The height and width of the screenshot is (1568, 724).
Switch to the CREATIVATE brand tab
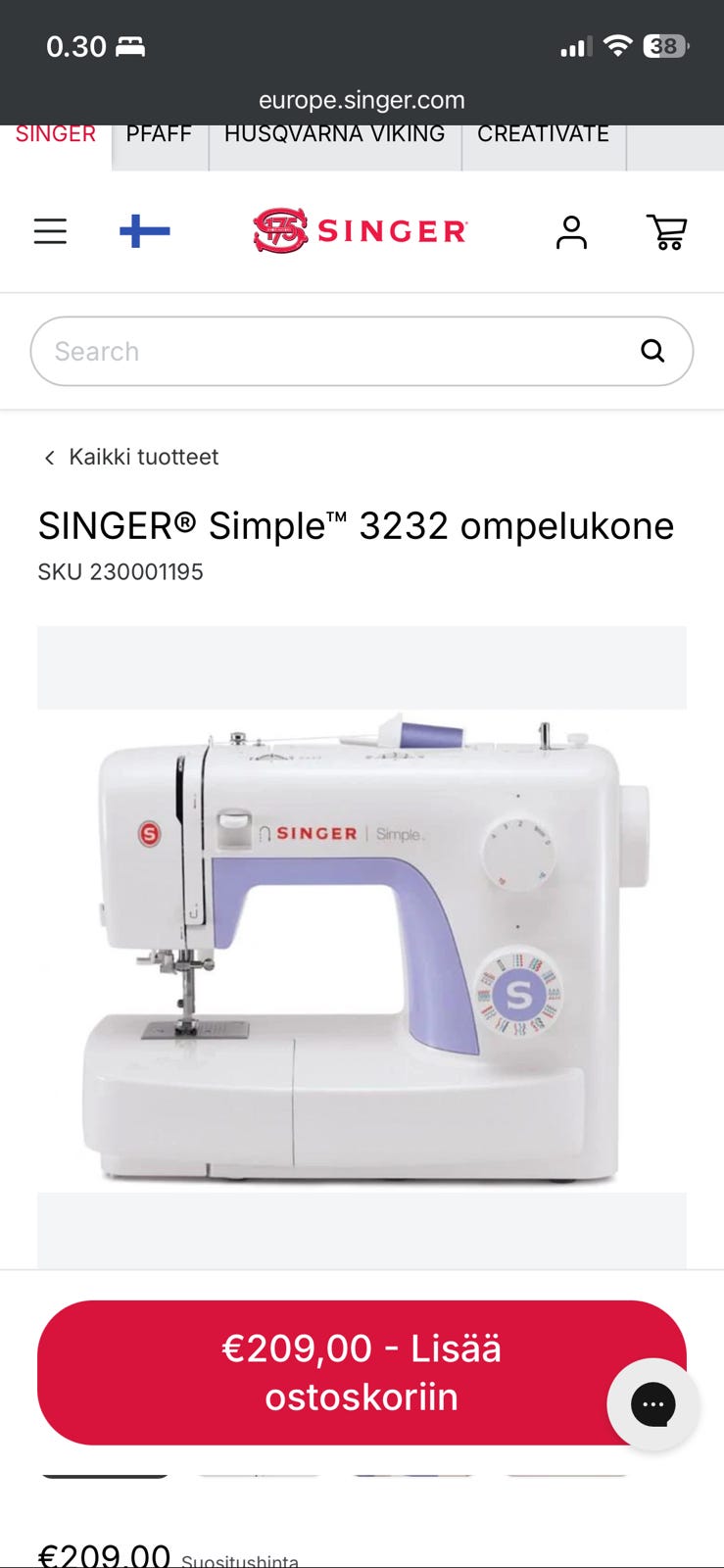pos(543,135)
